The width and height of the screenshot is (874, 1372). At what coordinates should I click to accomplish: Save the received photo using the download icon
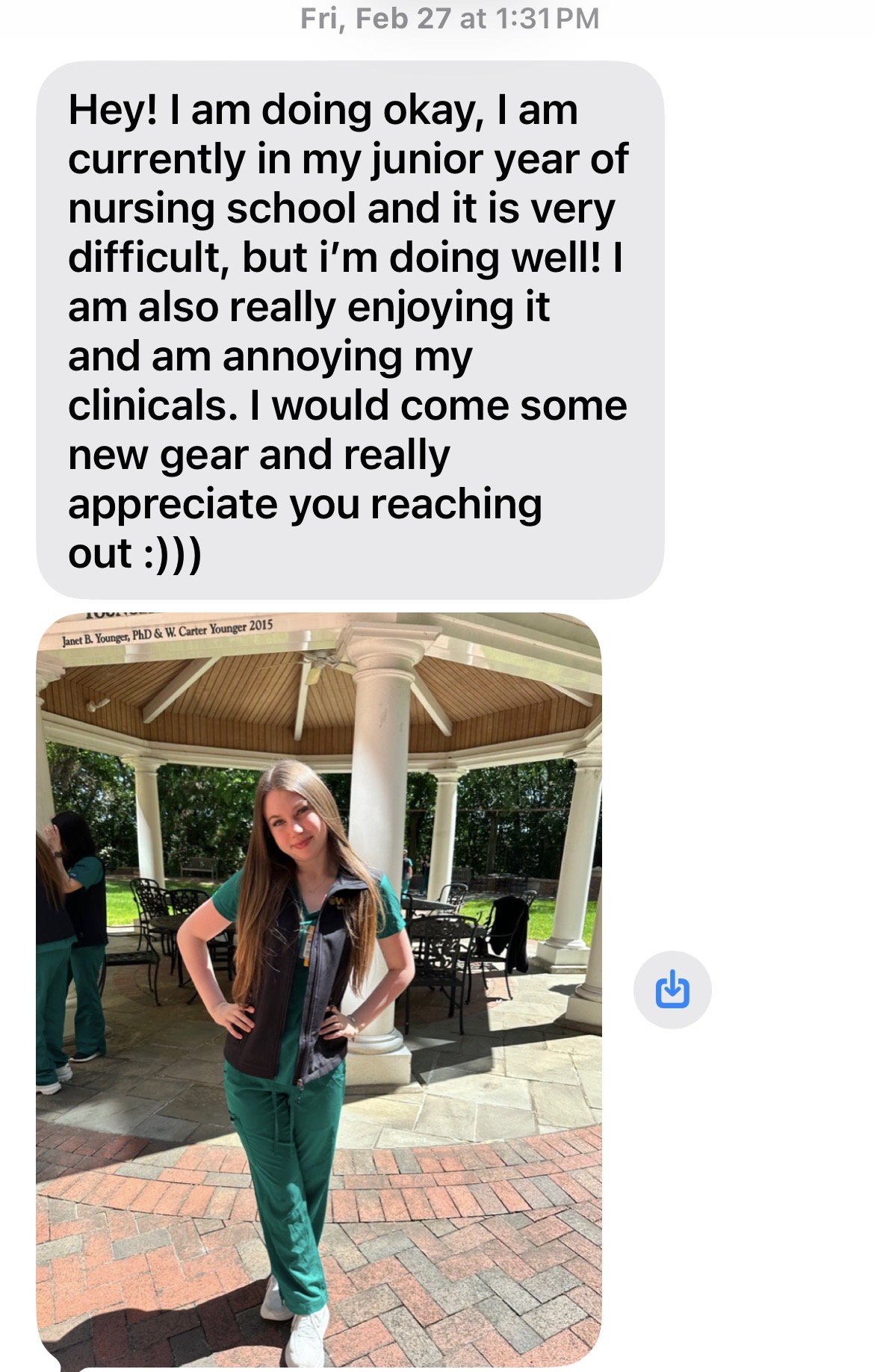[x=672, y=989]
